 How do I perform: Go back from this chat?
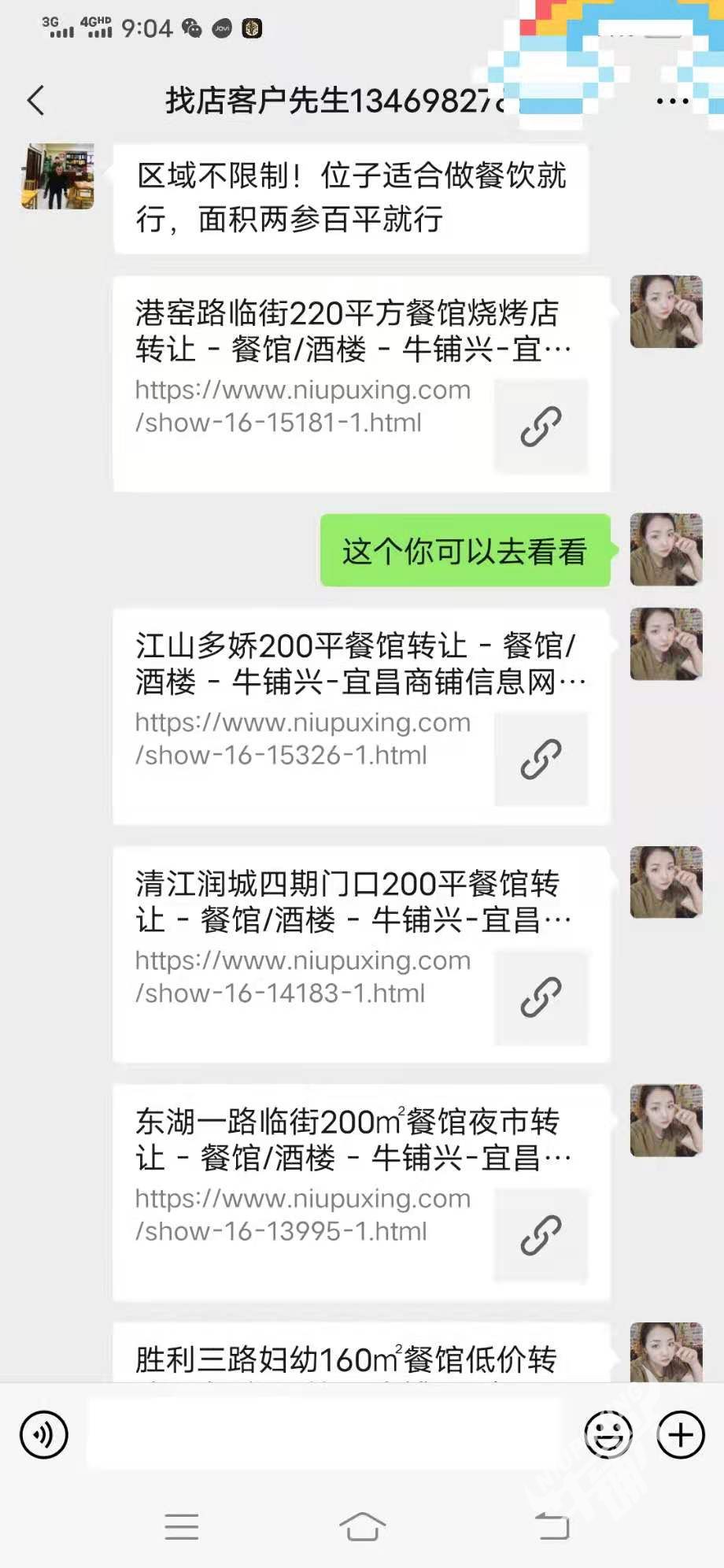click(x=35, y=101)
